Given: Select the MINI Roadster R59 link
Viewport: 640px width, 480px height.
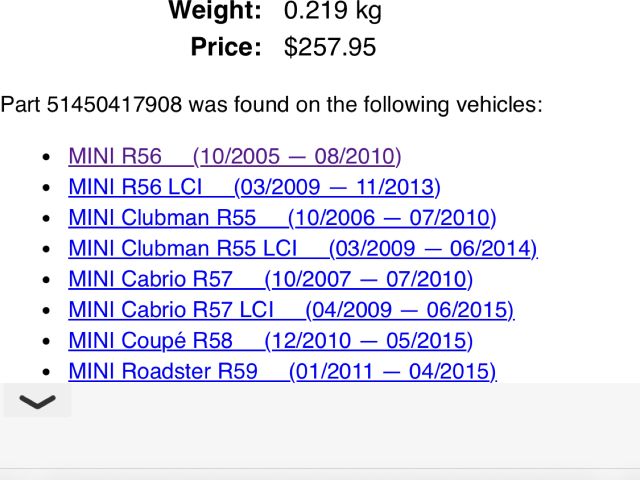Looking at the screenshot, I should pyautogui.click(x=282, y=372).
